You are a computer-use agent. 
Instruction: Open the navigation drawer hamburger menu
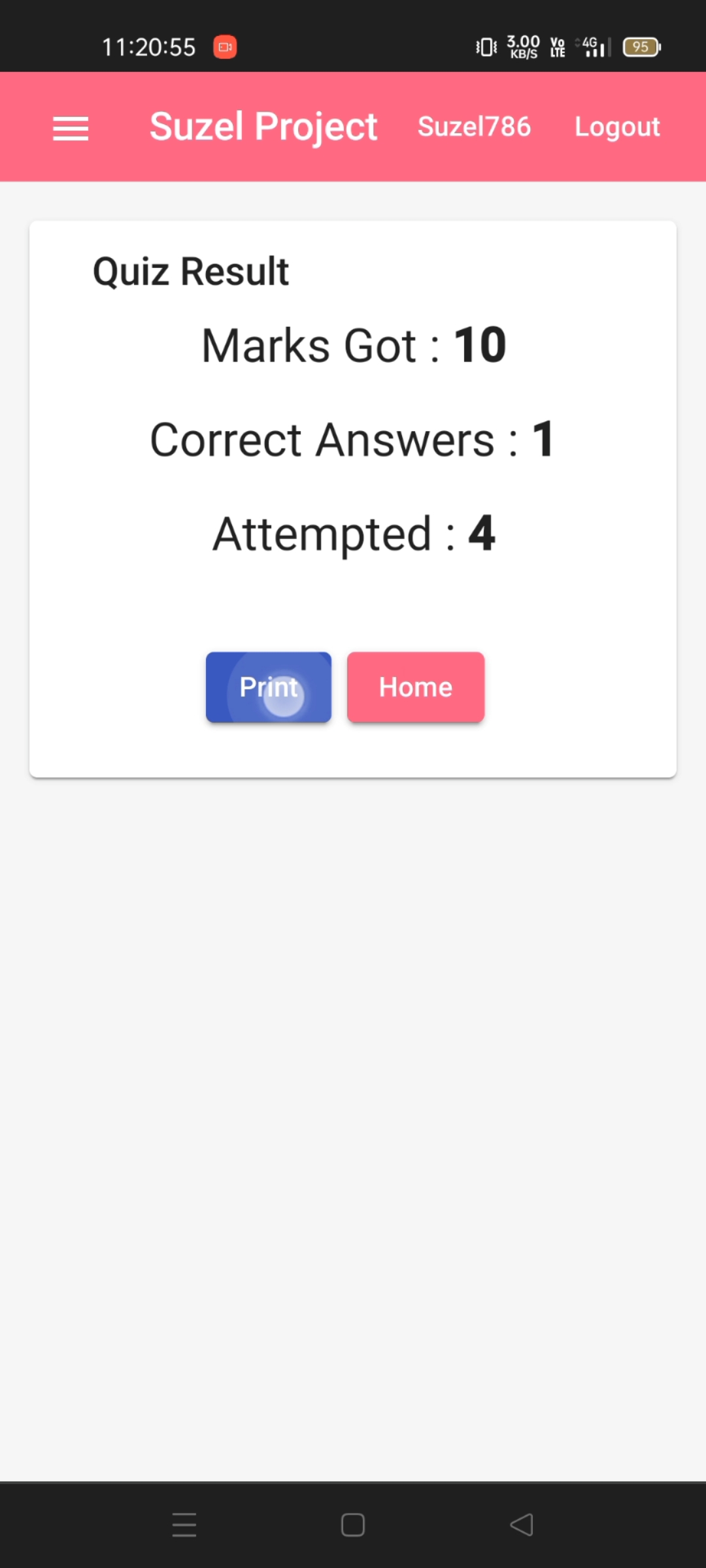[70, 129]
